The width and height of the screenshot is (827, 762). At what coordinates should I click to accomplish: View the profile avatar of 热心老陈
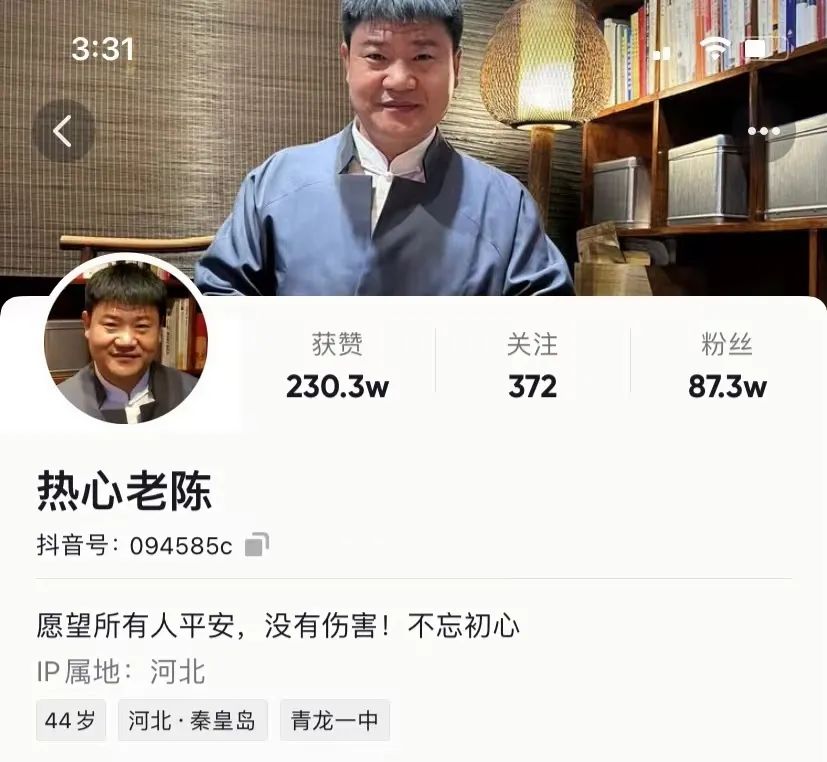coord(125,340)
